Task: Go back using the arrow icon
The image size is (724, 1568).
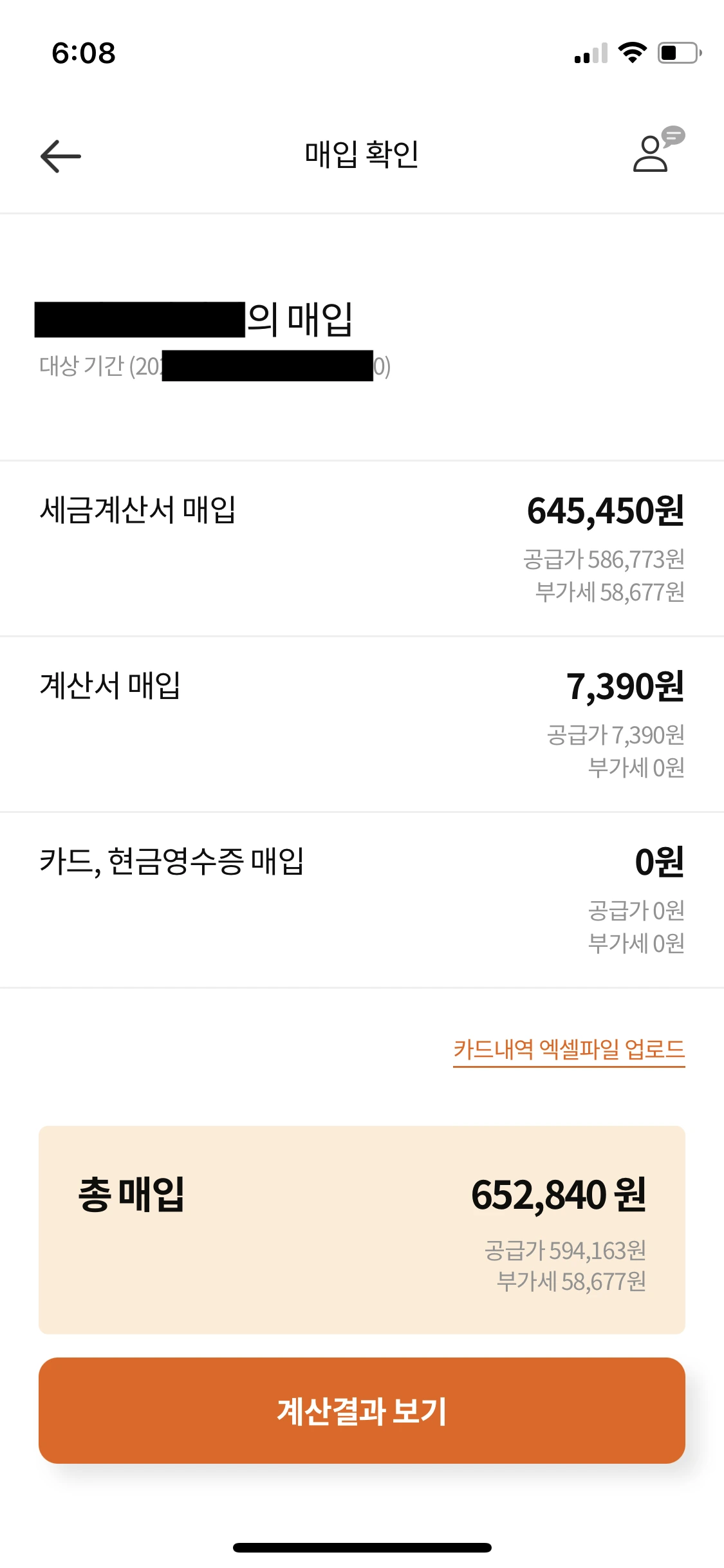Action: [x=60, y=156]
